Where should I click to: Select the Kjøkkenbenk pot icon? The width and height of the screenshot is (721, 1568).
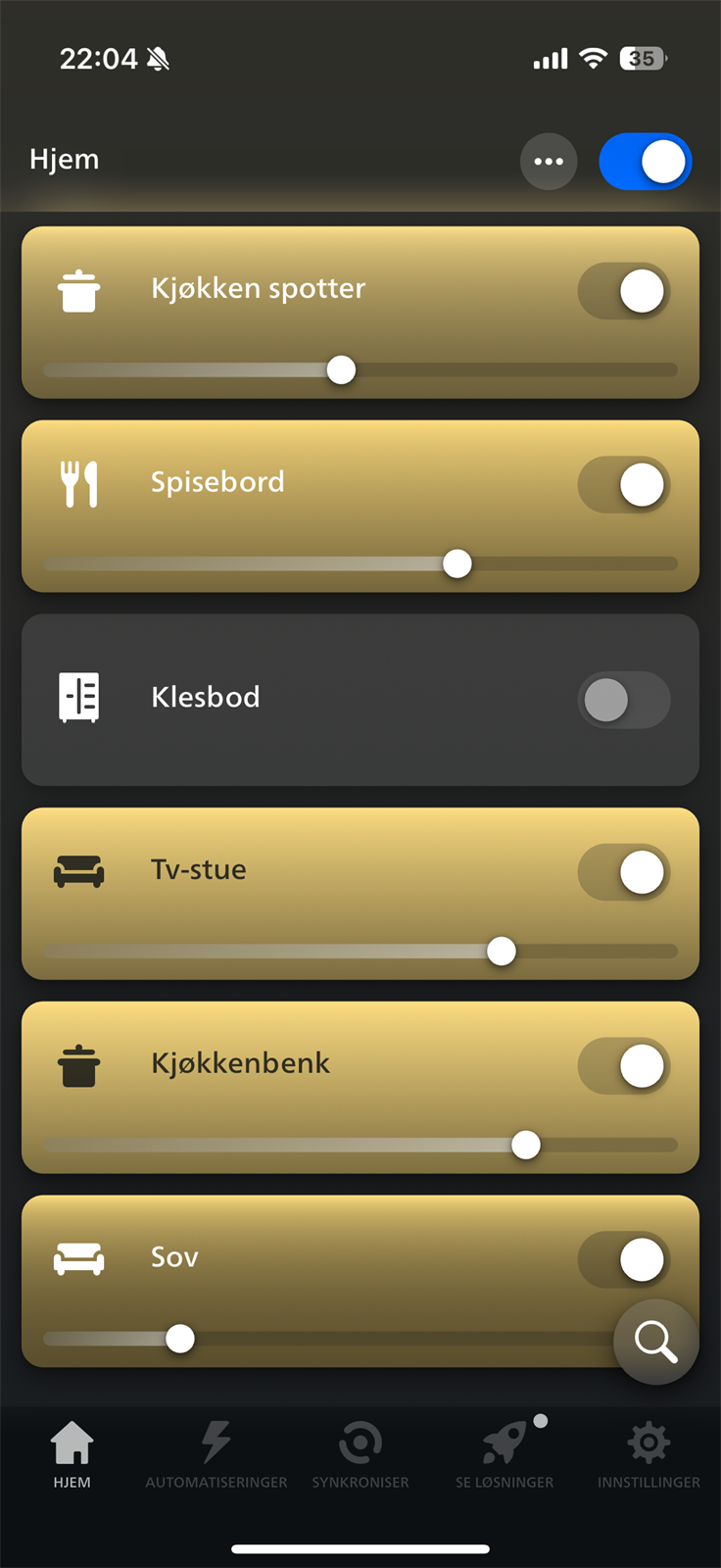78,1064
